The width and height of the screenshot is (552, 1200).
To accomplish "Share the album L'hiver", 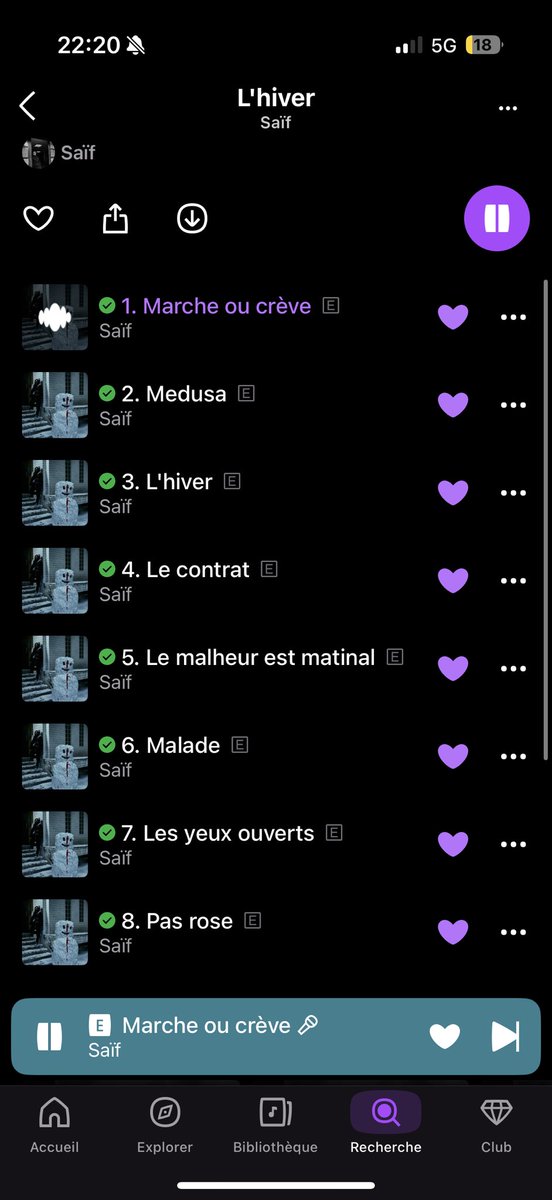I will click(115, 218).
